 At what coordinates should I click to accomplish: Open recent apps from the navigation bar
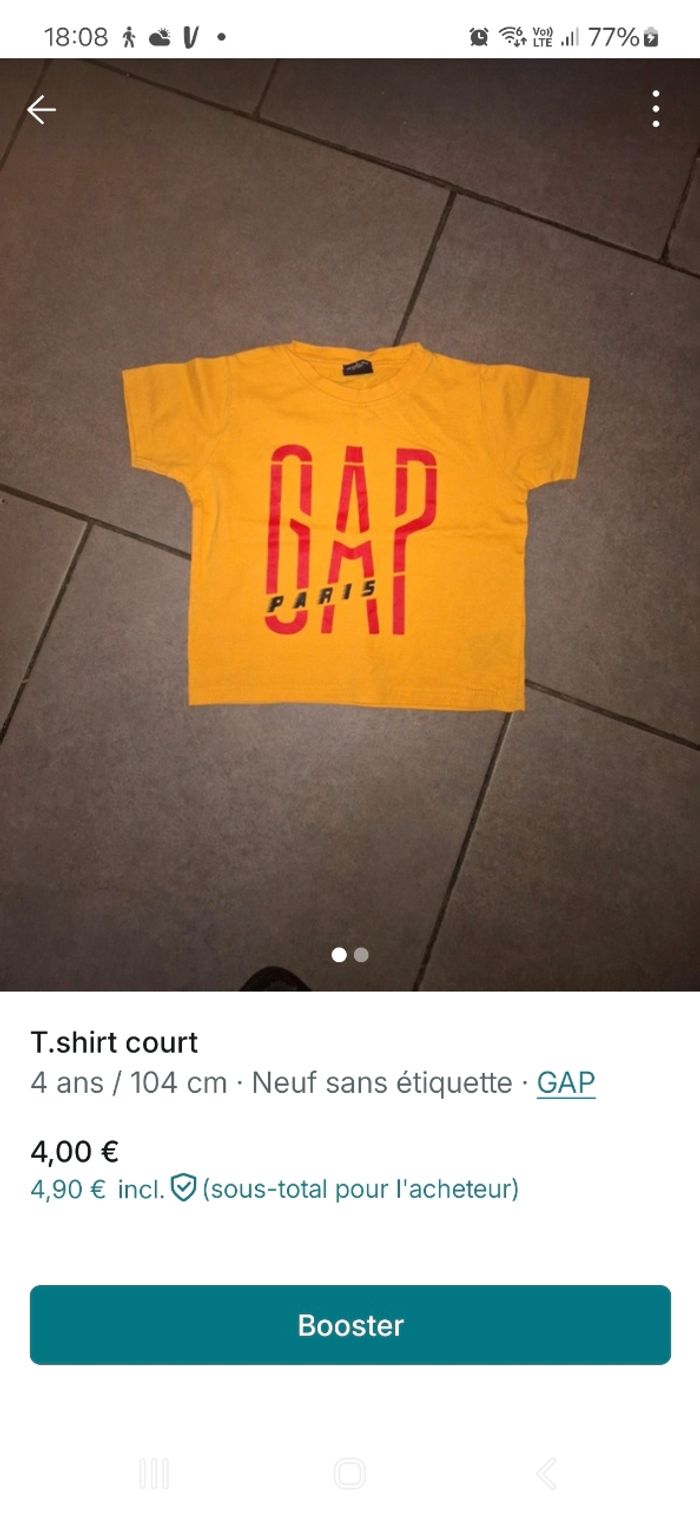(x=154, y=1473)
